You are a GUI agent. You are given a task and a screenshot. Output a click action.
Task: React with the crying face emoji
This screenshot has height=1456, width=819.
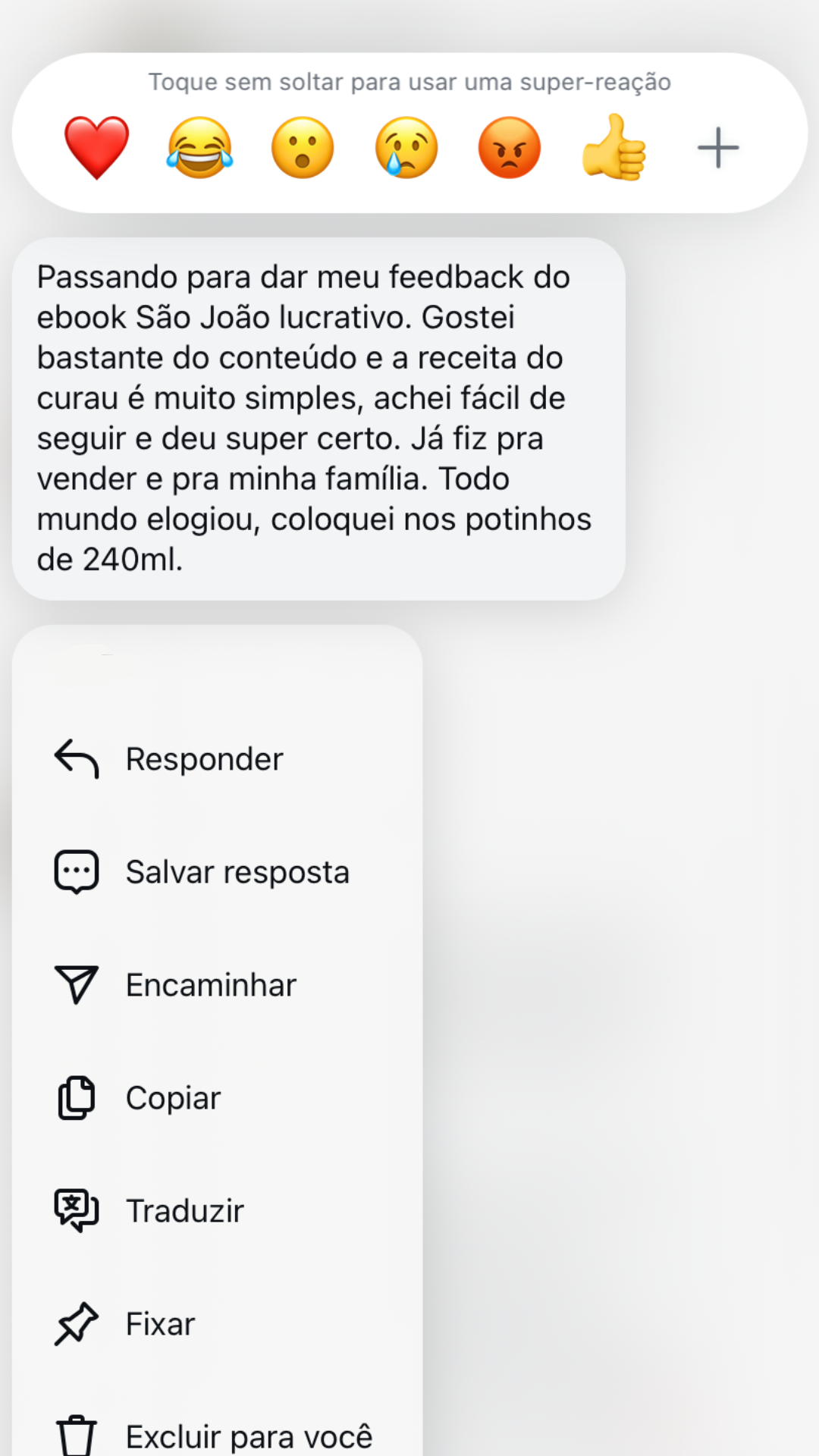click(x=406, y=147)
